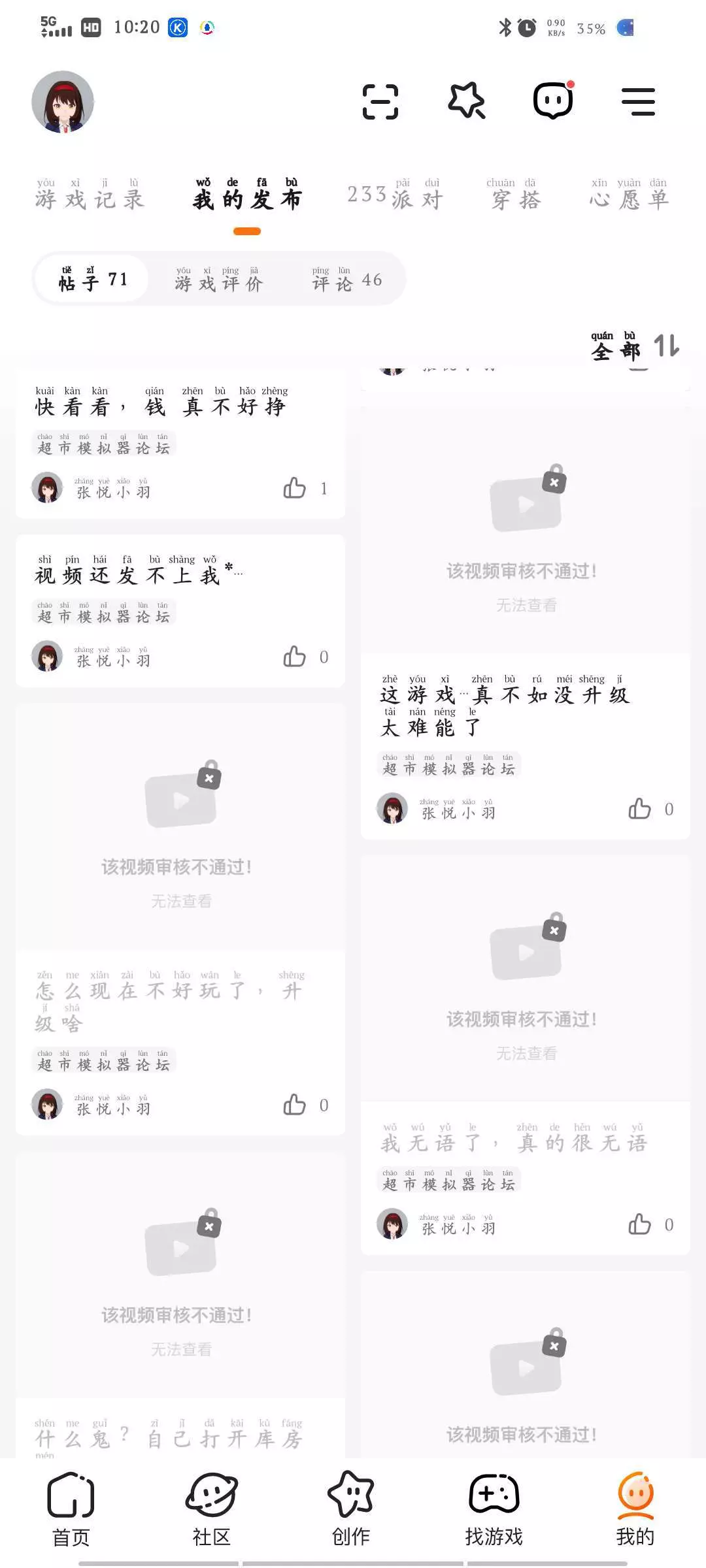Open the scan icon
Image resolution: width=706 pixels, height=1568 pixels.
coord(380,102)
